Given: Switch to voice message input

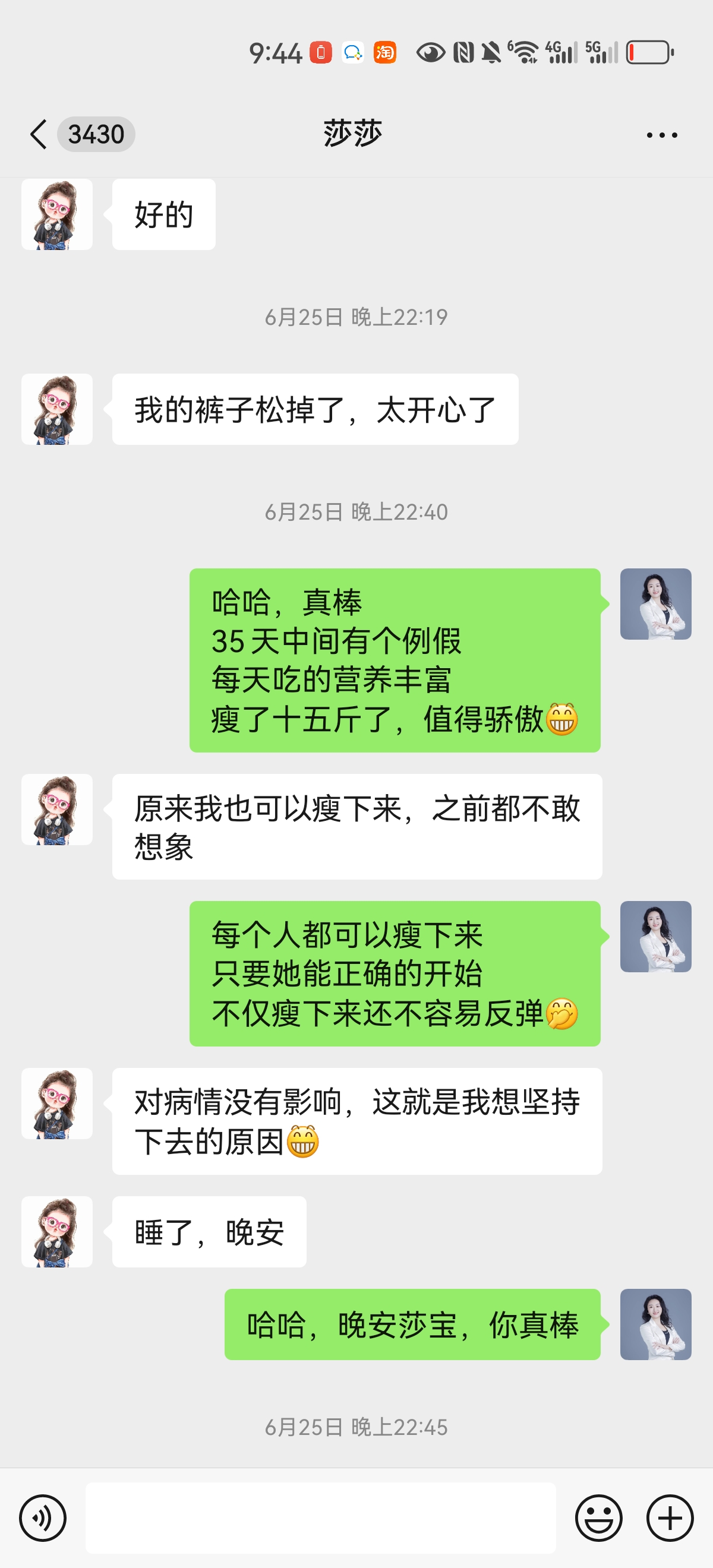Looking at the screenshot, I should [x=43, y=1518].
